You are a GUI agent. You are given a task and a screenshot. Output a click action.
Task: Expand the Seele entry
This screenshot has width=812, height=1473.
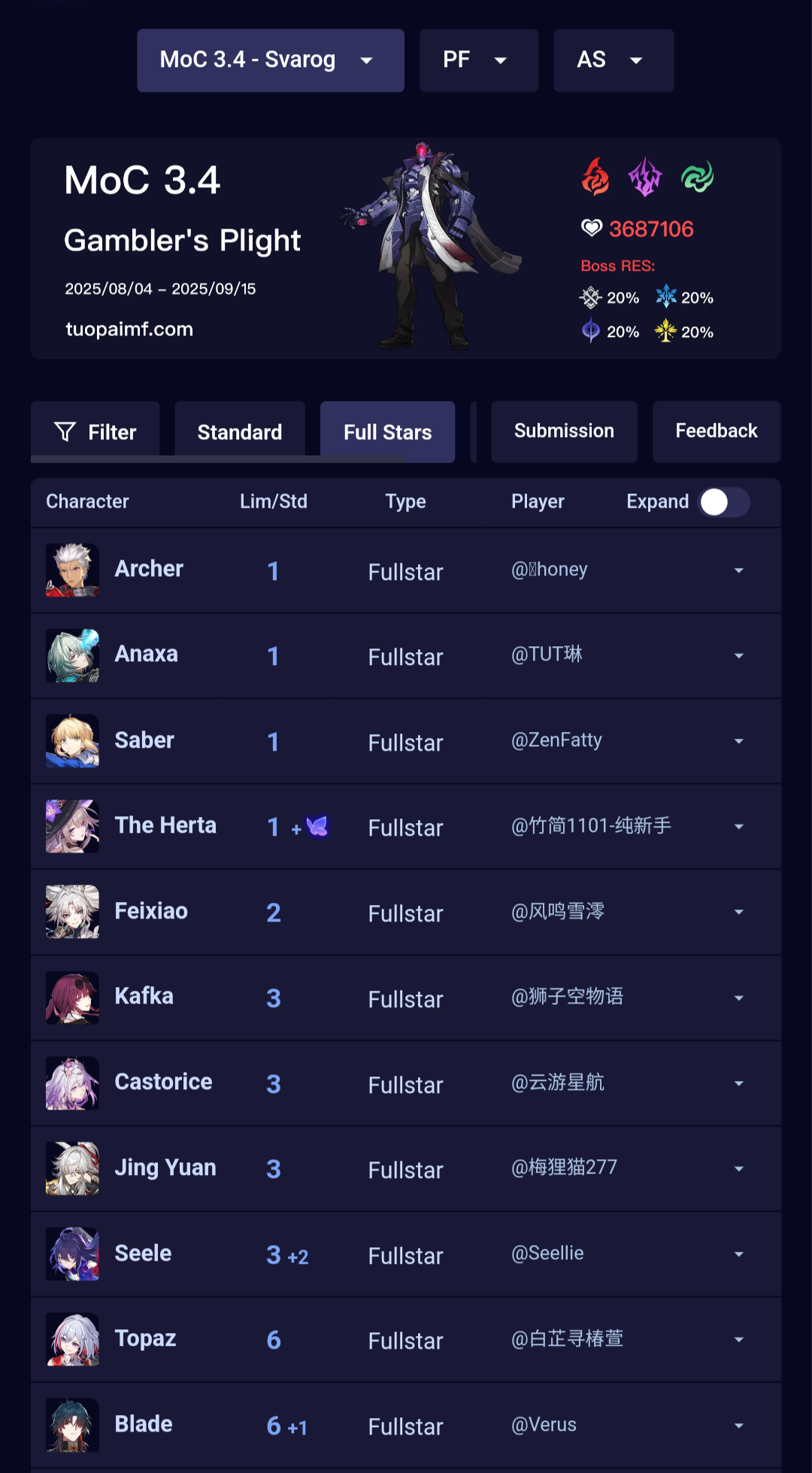(738, 1254)
